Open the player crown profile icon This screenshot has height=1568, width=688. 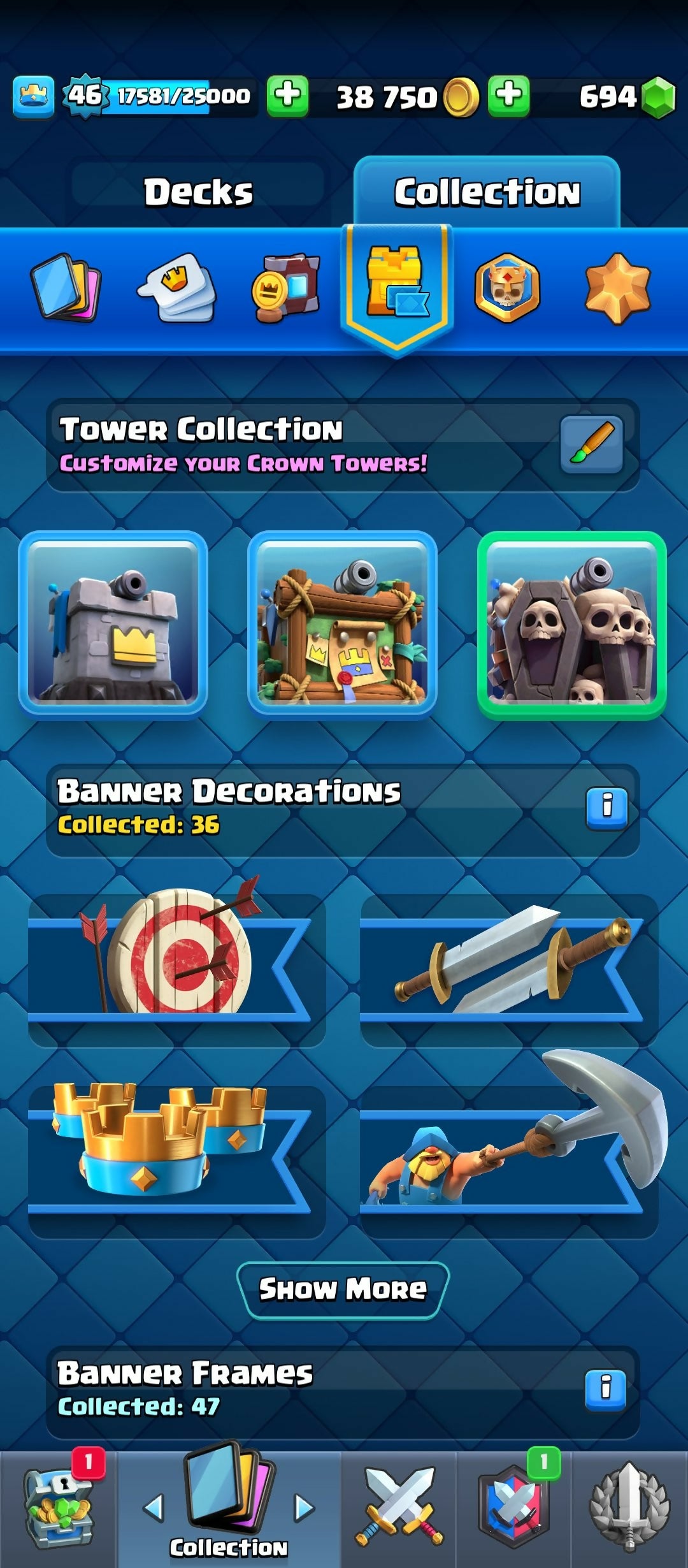coord(33,97)
